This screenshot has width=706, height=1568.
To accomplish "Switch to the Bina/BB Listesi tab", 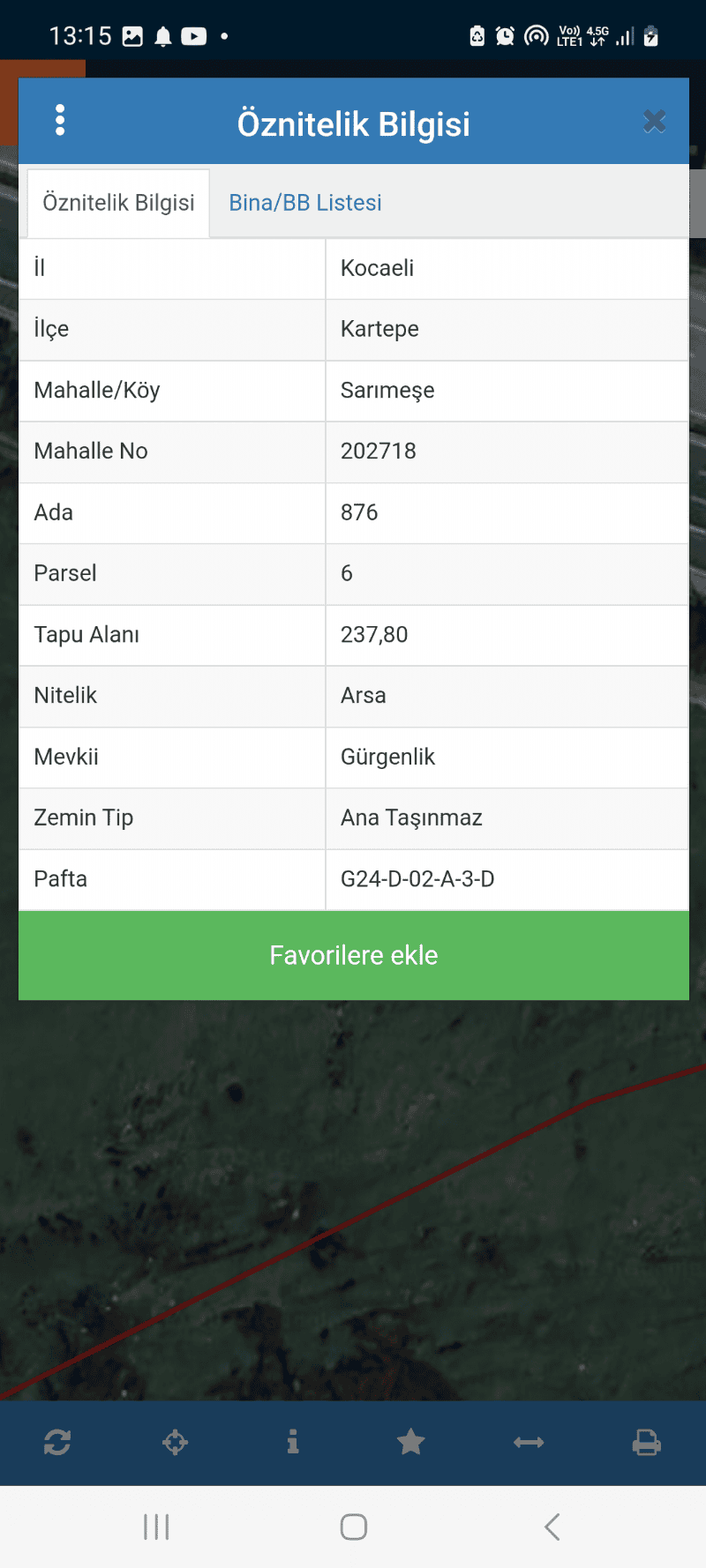I will click(x=305, y=203).
